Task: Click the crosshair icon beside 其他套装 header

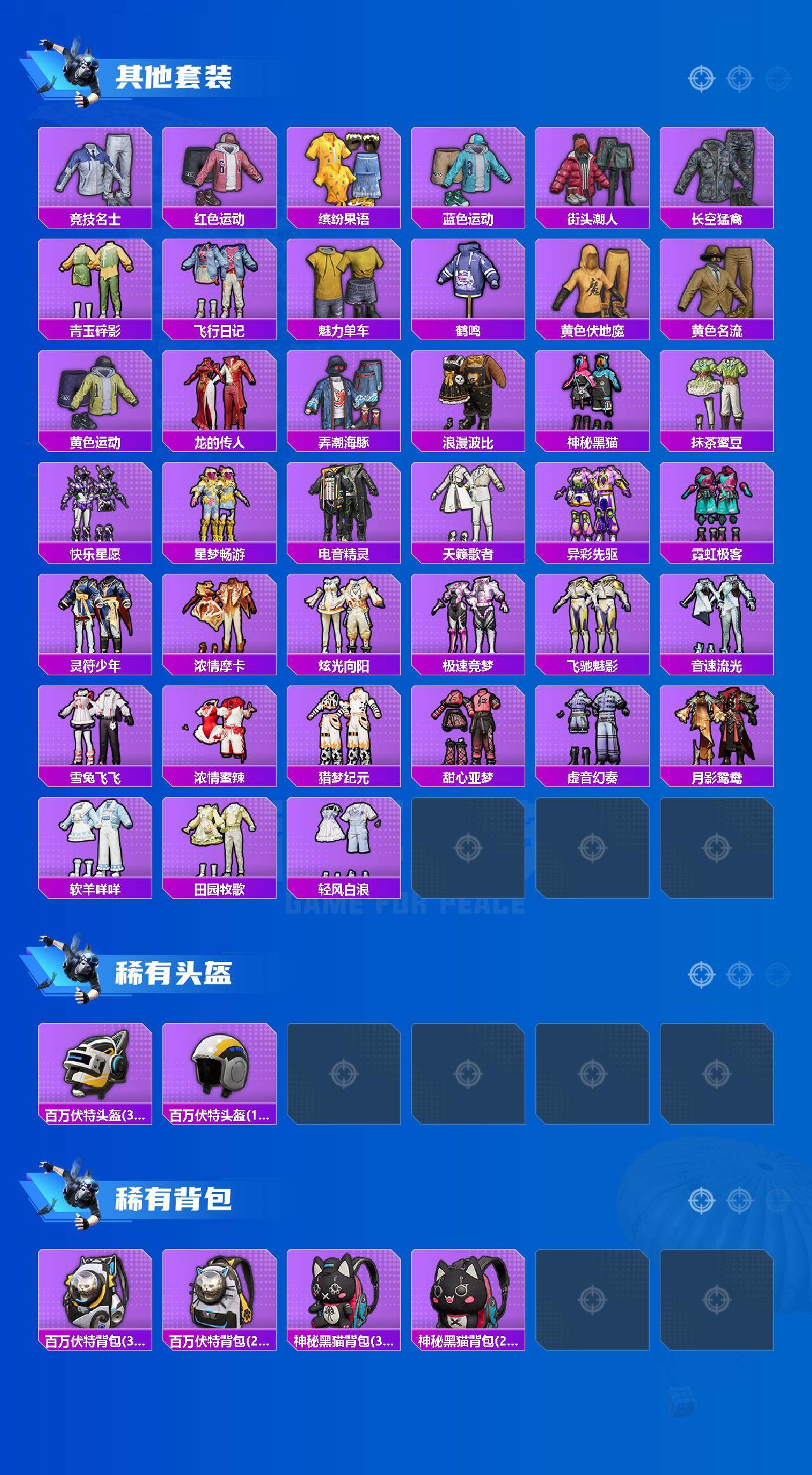Action: point(701,77)
